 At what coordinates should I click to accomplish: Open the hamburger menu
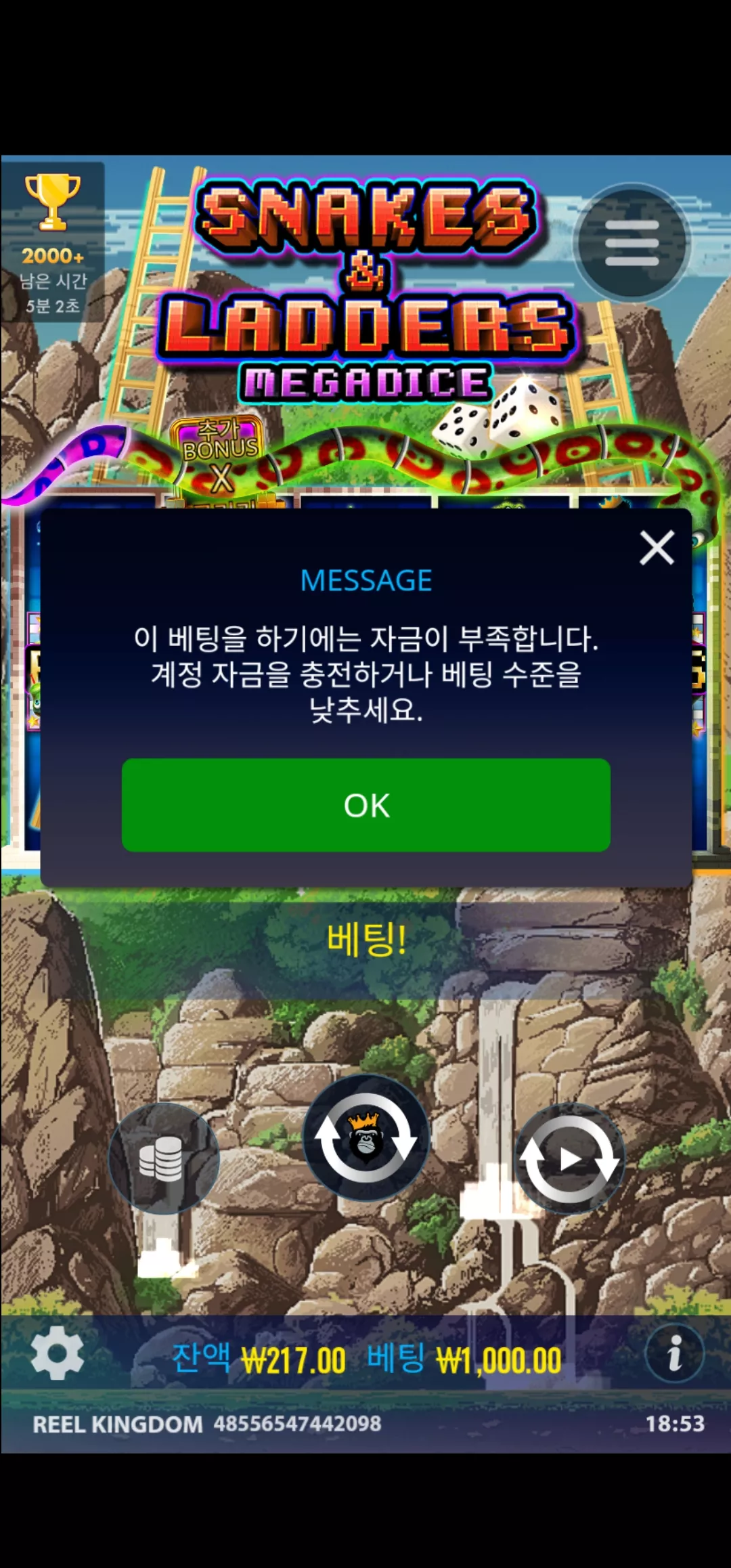(x=632, y=242)
